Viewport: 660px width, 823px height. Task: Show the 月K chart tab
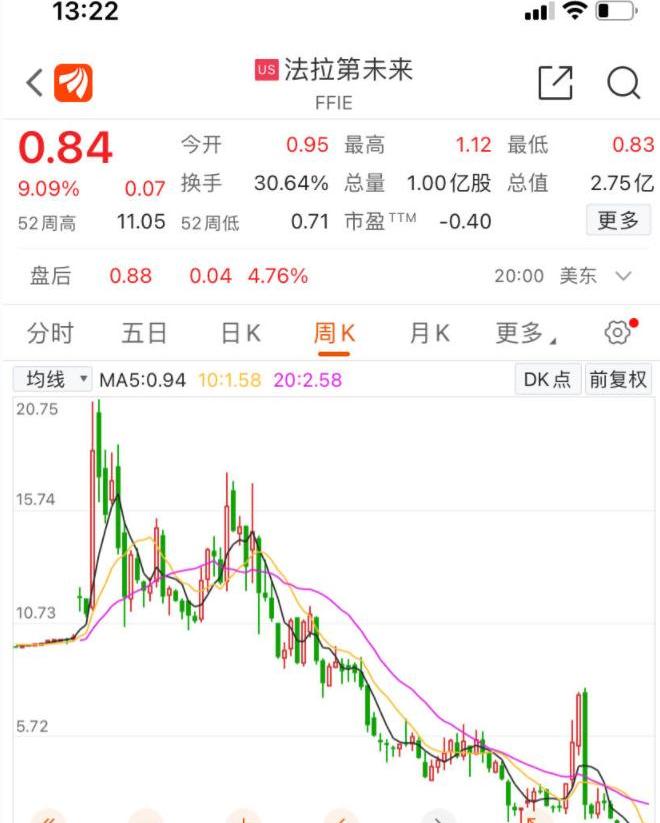pyautogui.click(x=429, y=333)
